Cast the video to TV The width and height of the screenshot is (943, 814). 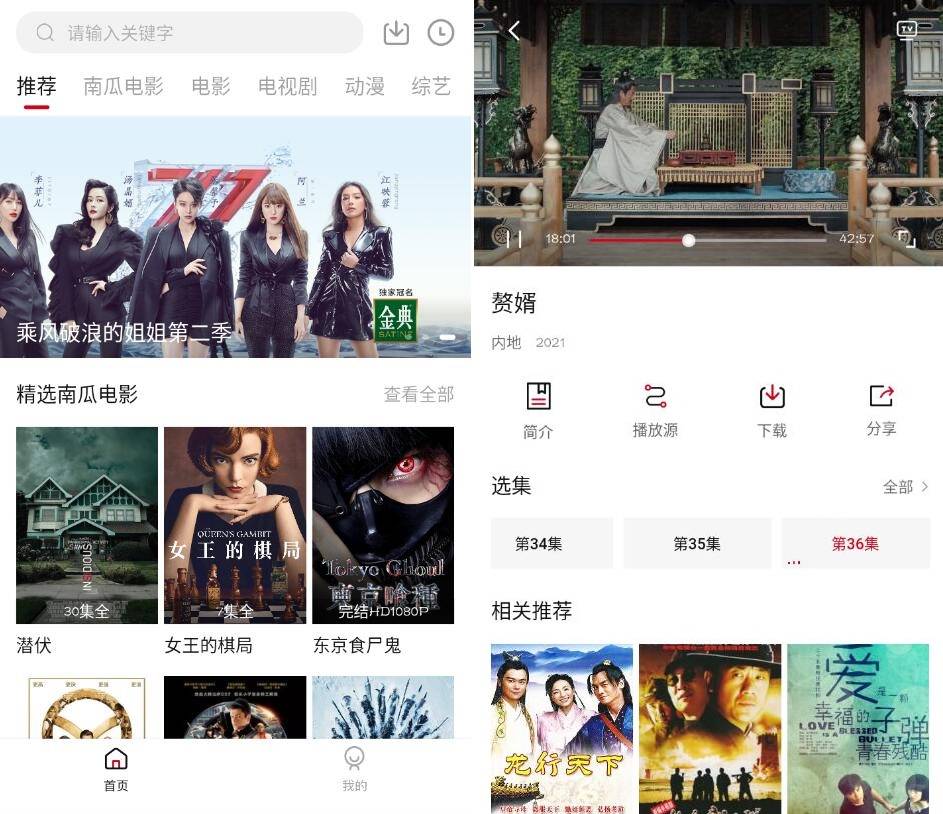pos(907,29)
